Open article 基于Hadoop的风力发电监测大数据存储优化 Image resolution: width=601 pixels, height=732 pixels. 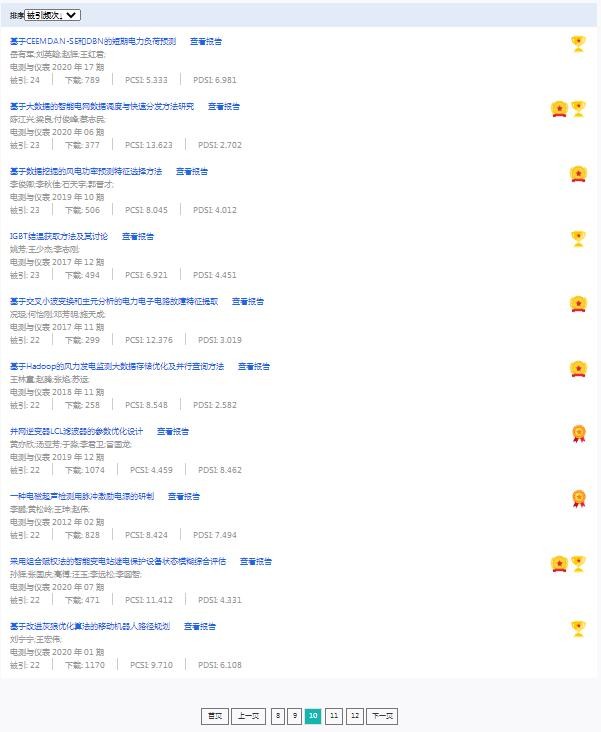117,366
